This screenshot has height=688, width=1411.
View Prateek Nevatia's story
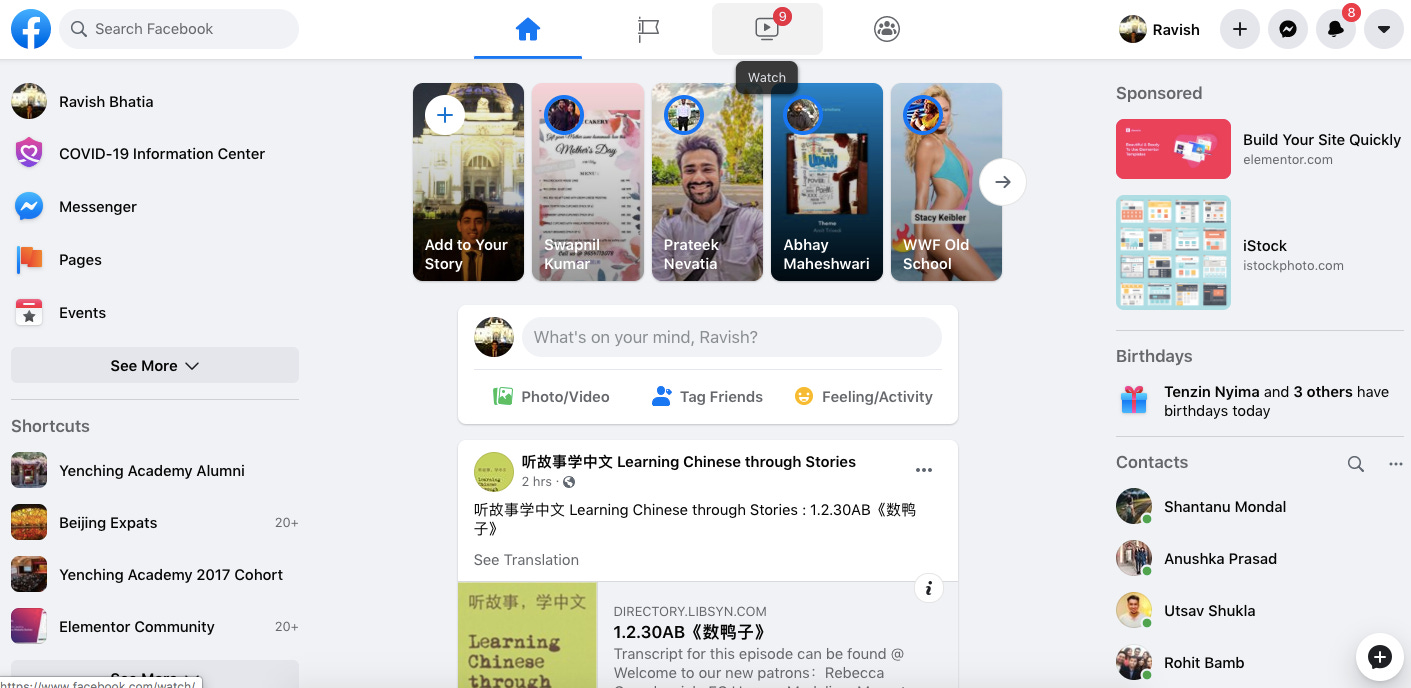707,181
